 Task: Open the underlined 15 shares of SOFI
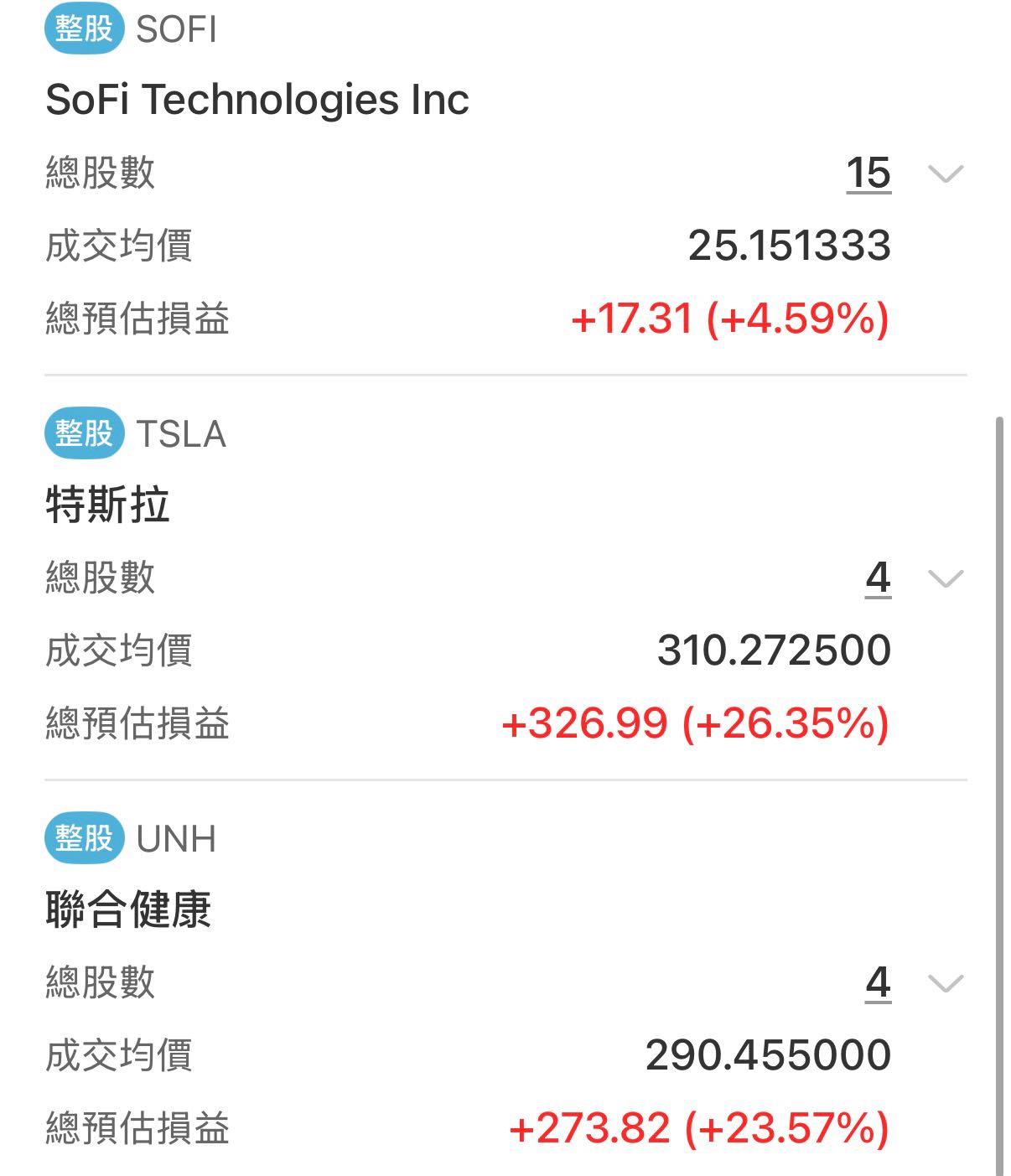click(868, 174)
